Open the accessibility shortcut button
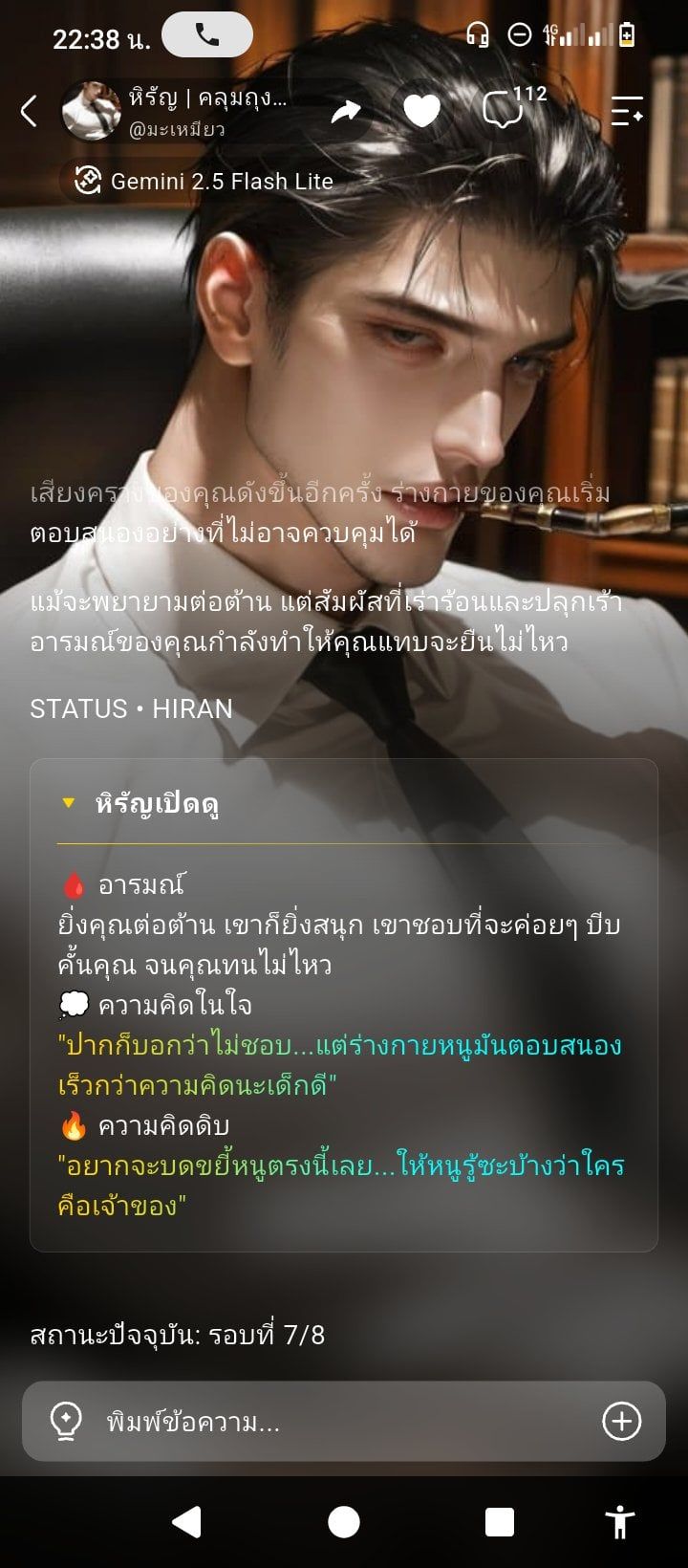Screen dimensions: 688x1568 point(620,1521)
